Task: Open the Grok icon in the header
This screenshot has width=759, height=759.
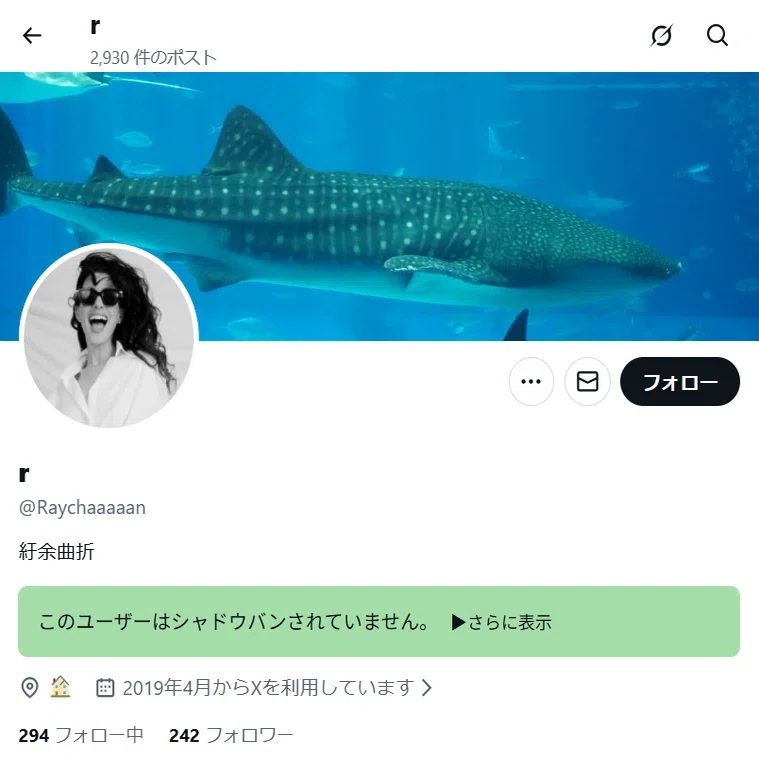Action: tap(661, 35)
